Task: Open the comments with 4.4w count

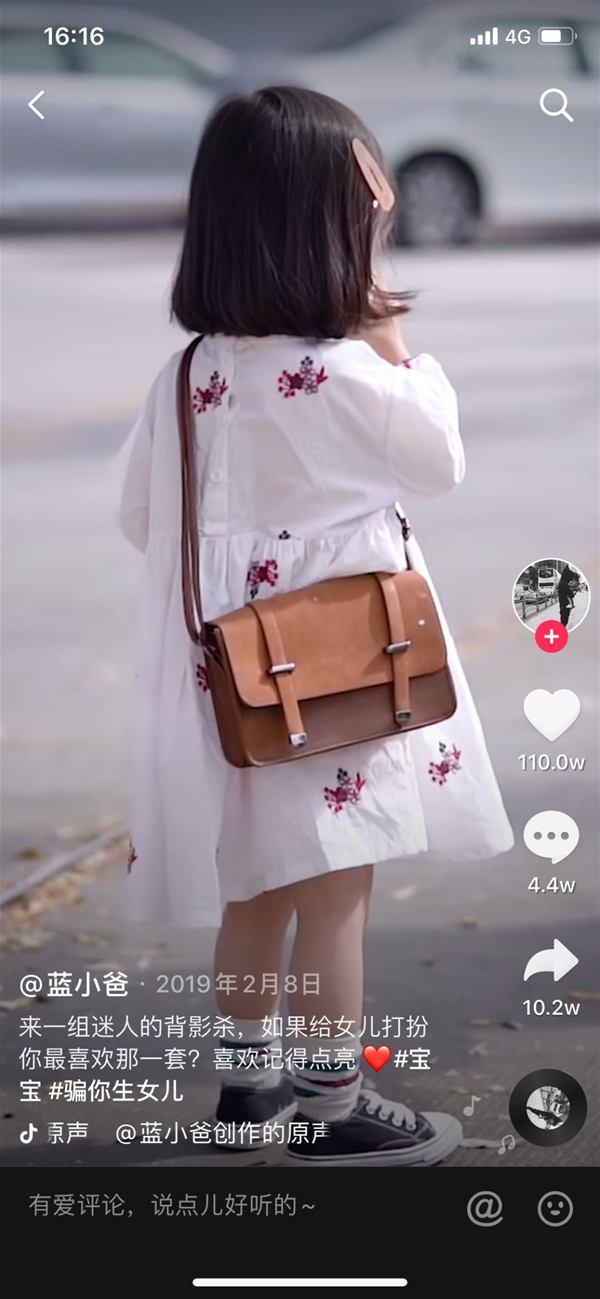Action: (x=551, y=838)
